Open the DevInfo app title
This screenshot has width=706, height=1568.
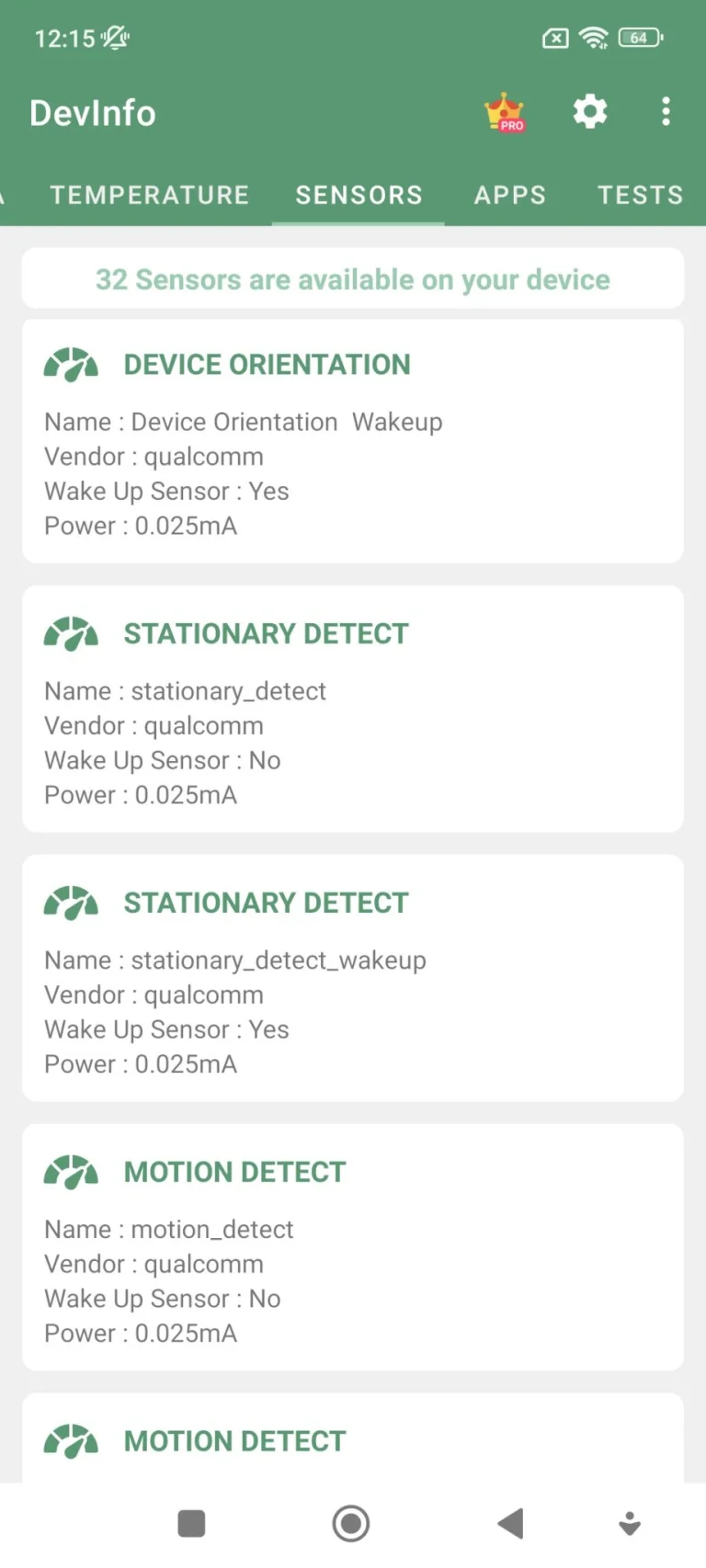click(x=92, y=112)
